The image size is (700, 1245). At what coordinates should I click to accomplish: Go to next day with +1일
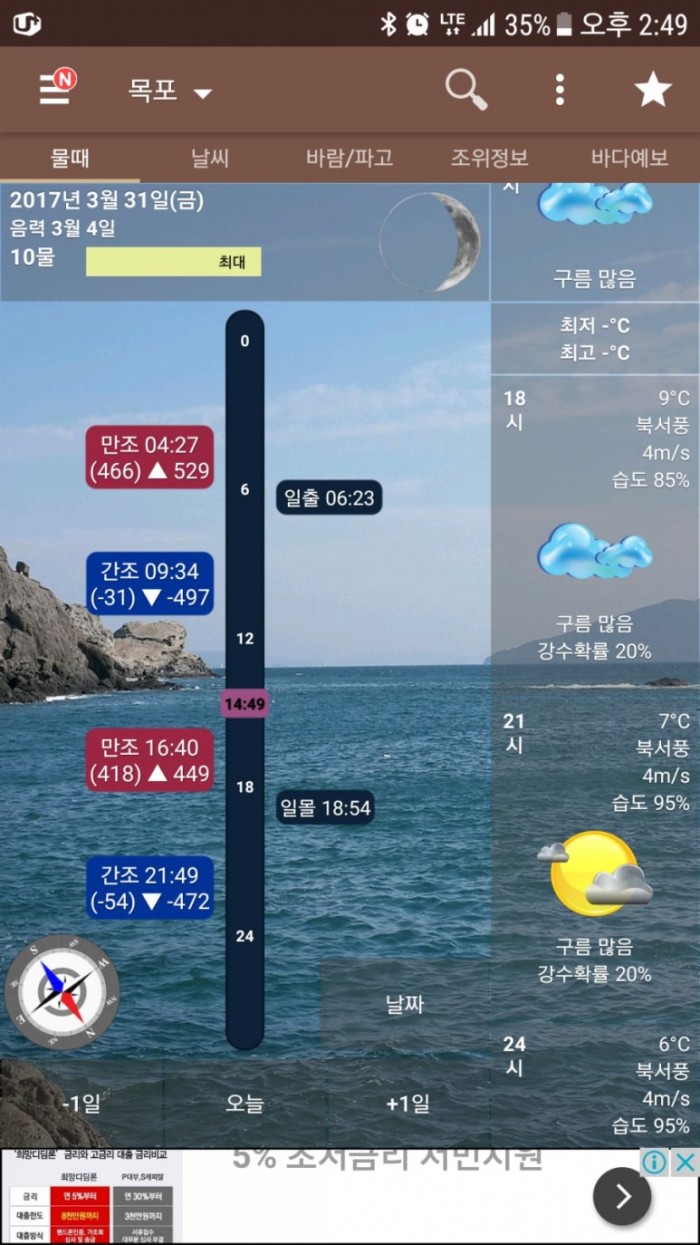point(407,1104)
